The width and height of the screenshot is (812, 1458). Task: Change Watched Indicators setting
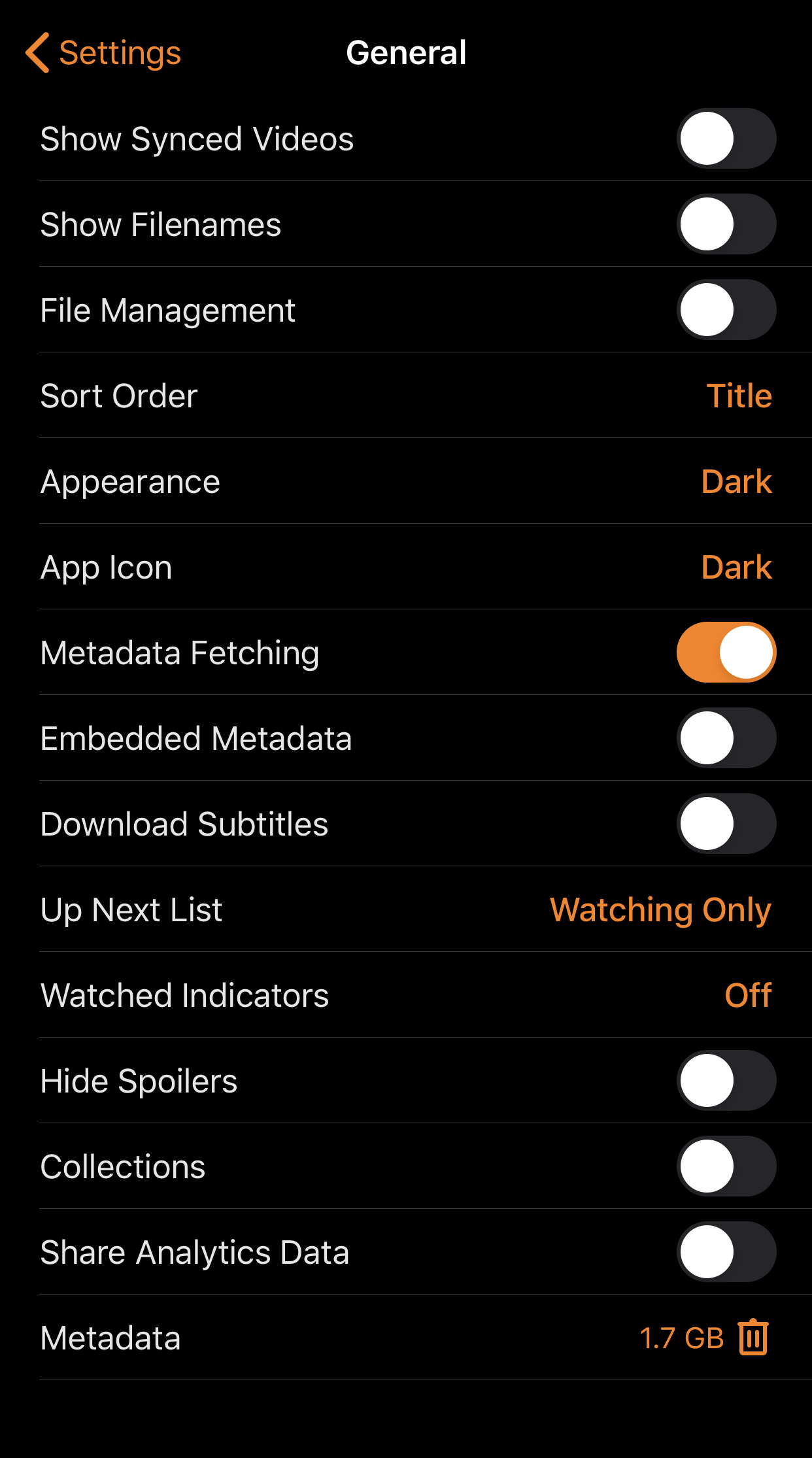click(x=748, y=995)
